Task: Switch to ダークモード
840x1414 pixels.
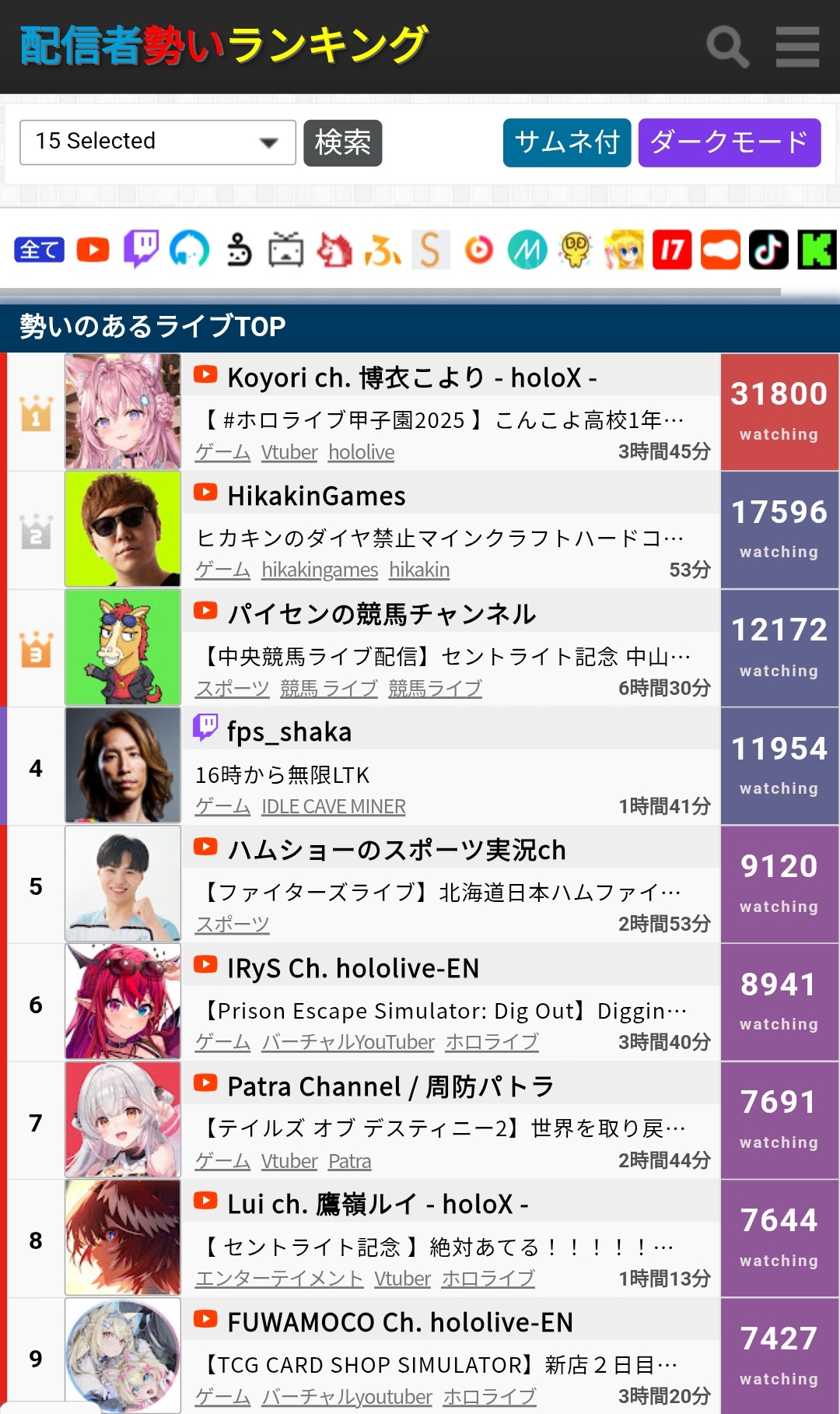Action: (729, 143)
